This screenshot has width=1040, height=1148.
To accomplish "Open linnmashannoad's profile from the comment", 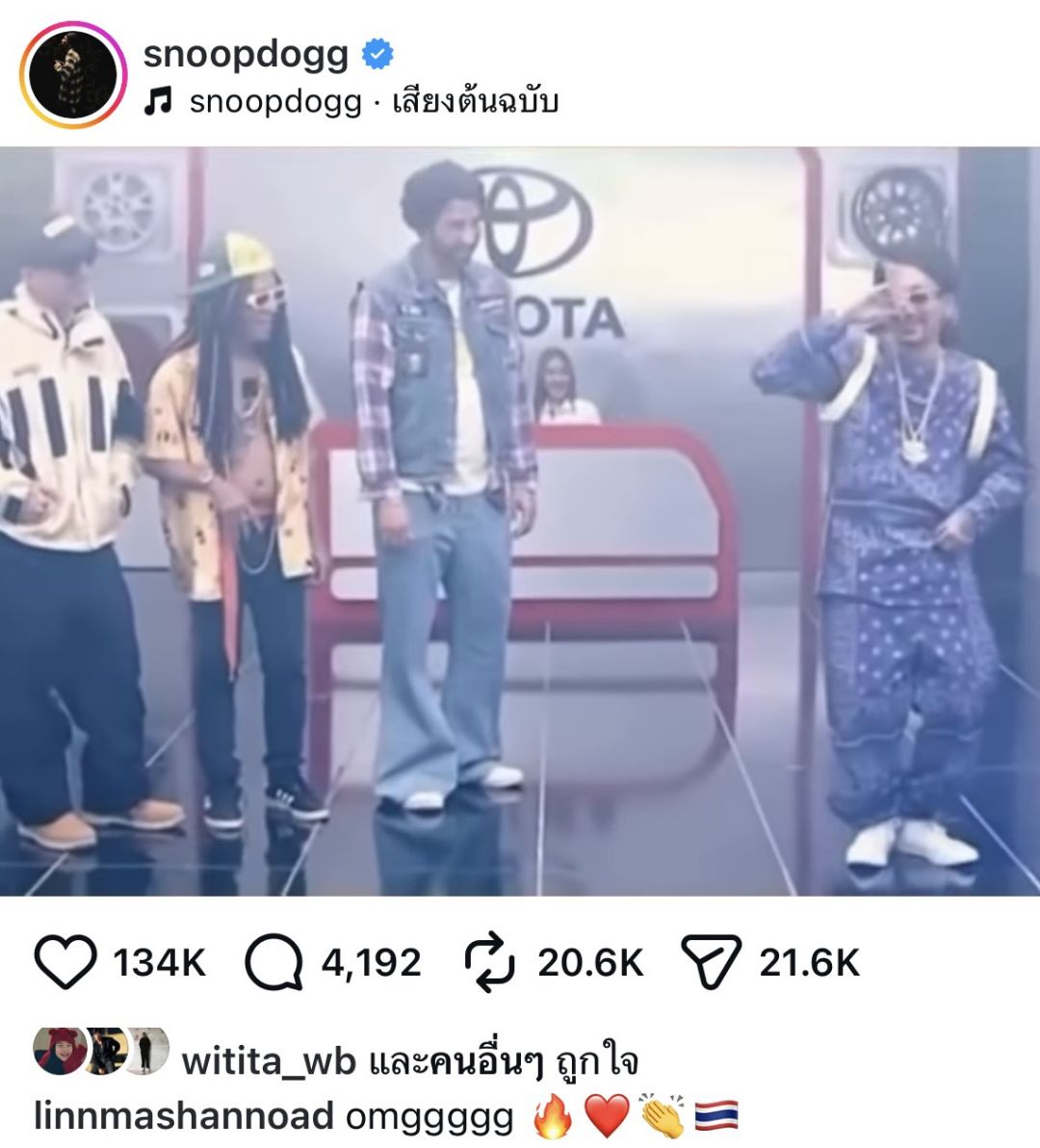I will (x=183, y=1116).
